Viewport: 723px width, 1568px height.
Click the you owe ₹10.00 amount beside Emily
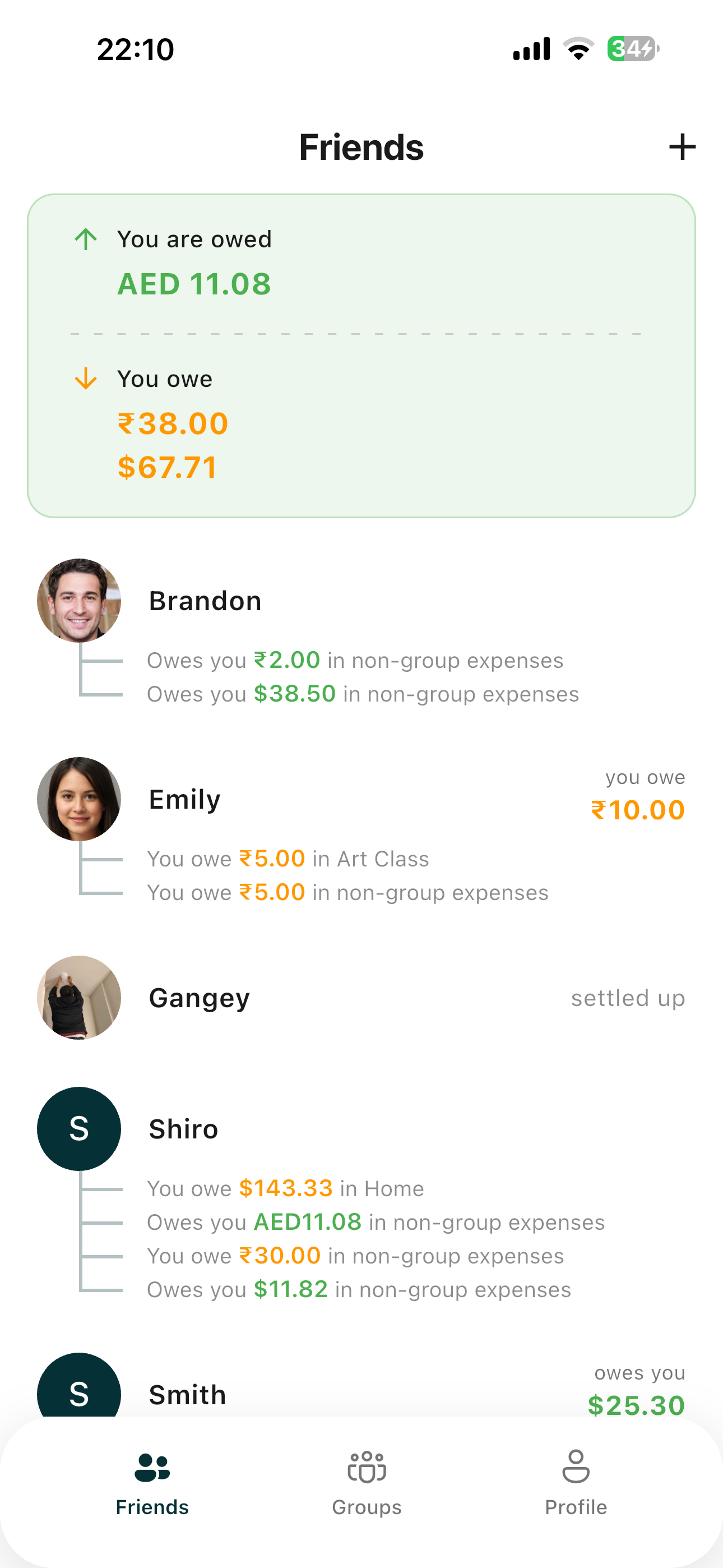click(638, 809)
